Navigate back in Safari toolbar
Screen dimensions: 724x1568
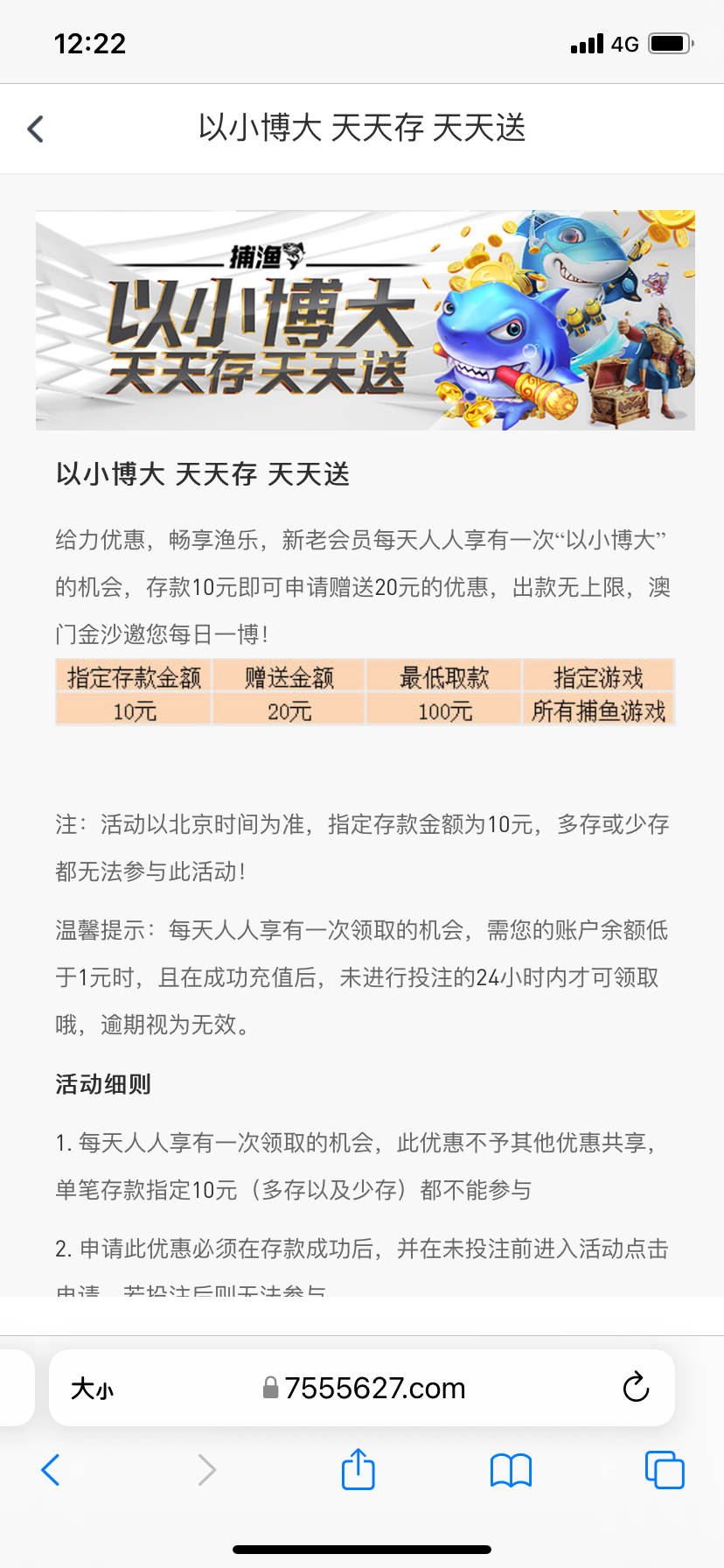click(x=51, y=1470)
